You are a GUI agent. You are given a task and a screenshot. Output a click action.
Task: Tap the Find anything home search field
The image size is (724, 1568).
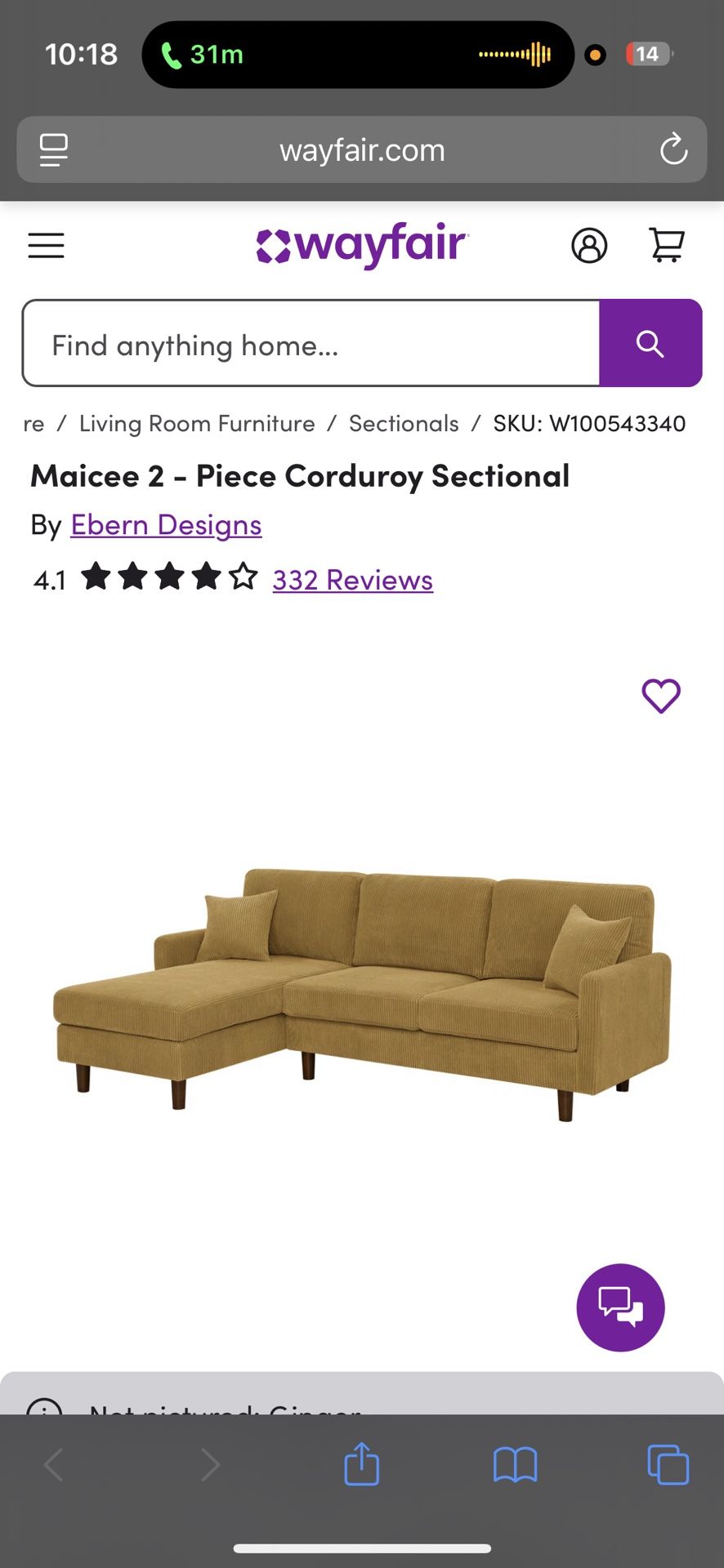tap(311, 343)
